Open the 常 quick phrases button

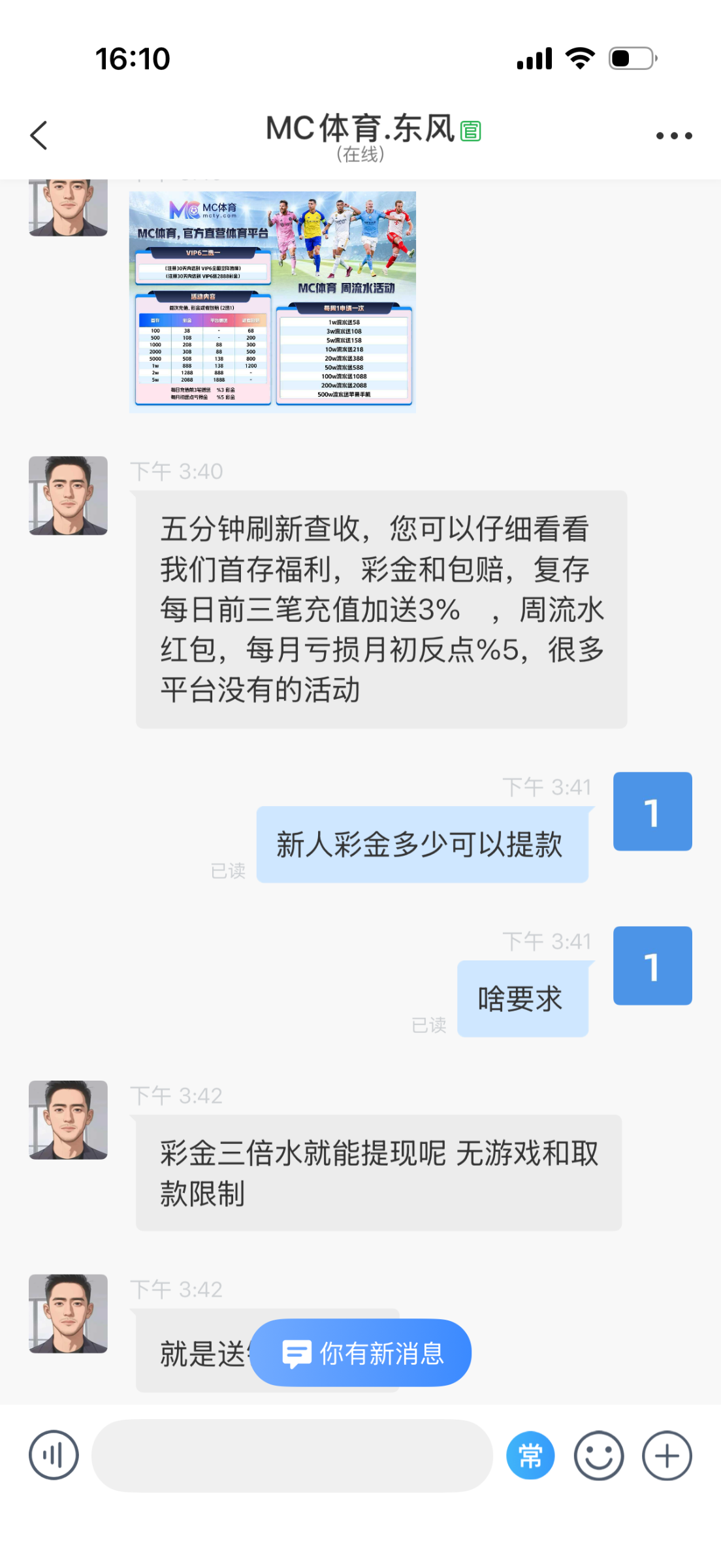pyautogui.click(x=530, y=1455)
